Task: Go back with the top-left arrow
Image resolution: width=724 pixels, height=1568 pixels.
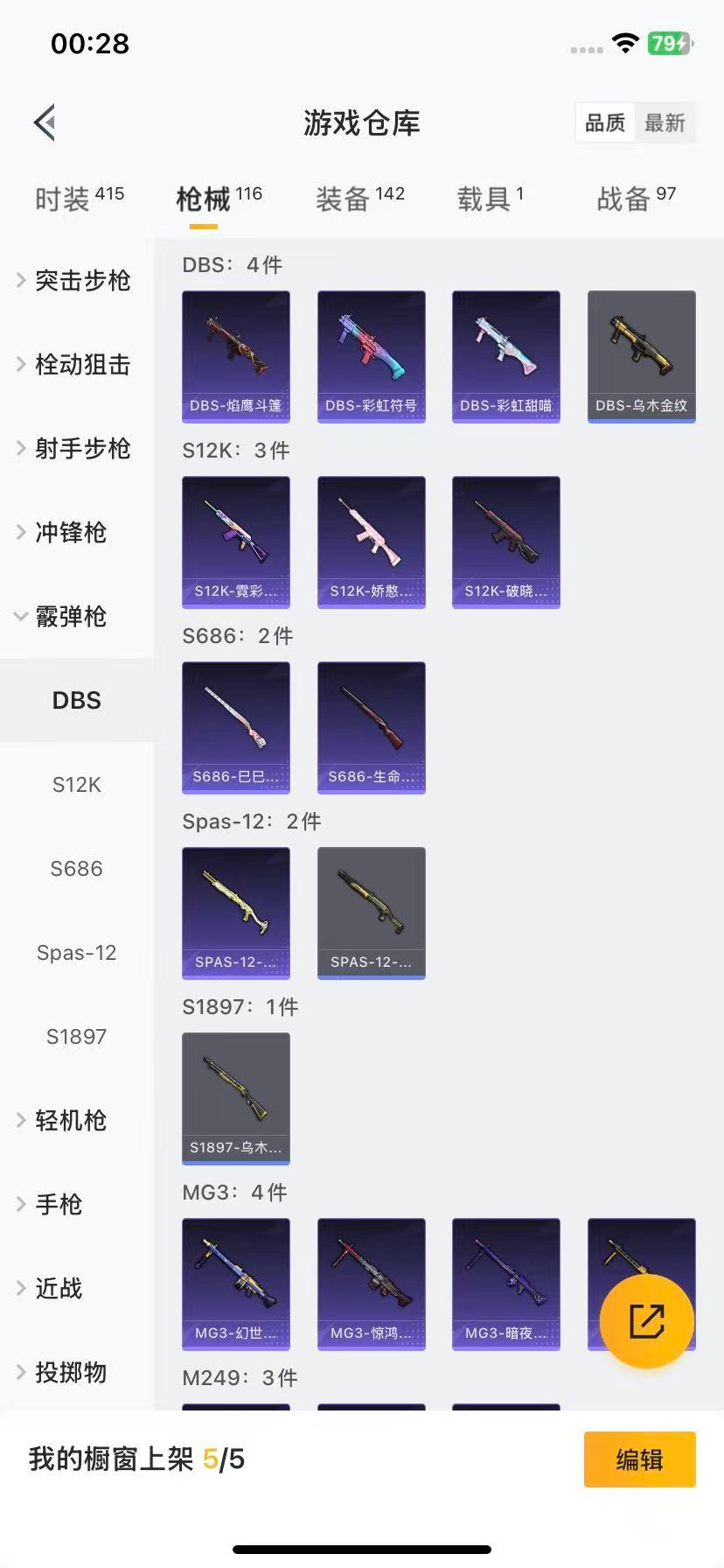Action: pos(45,122)
